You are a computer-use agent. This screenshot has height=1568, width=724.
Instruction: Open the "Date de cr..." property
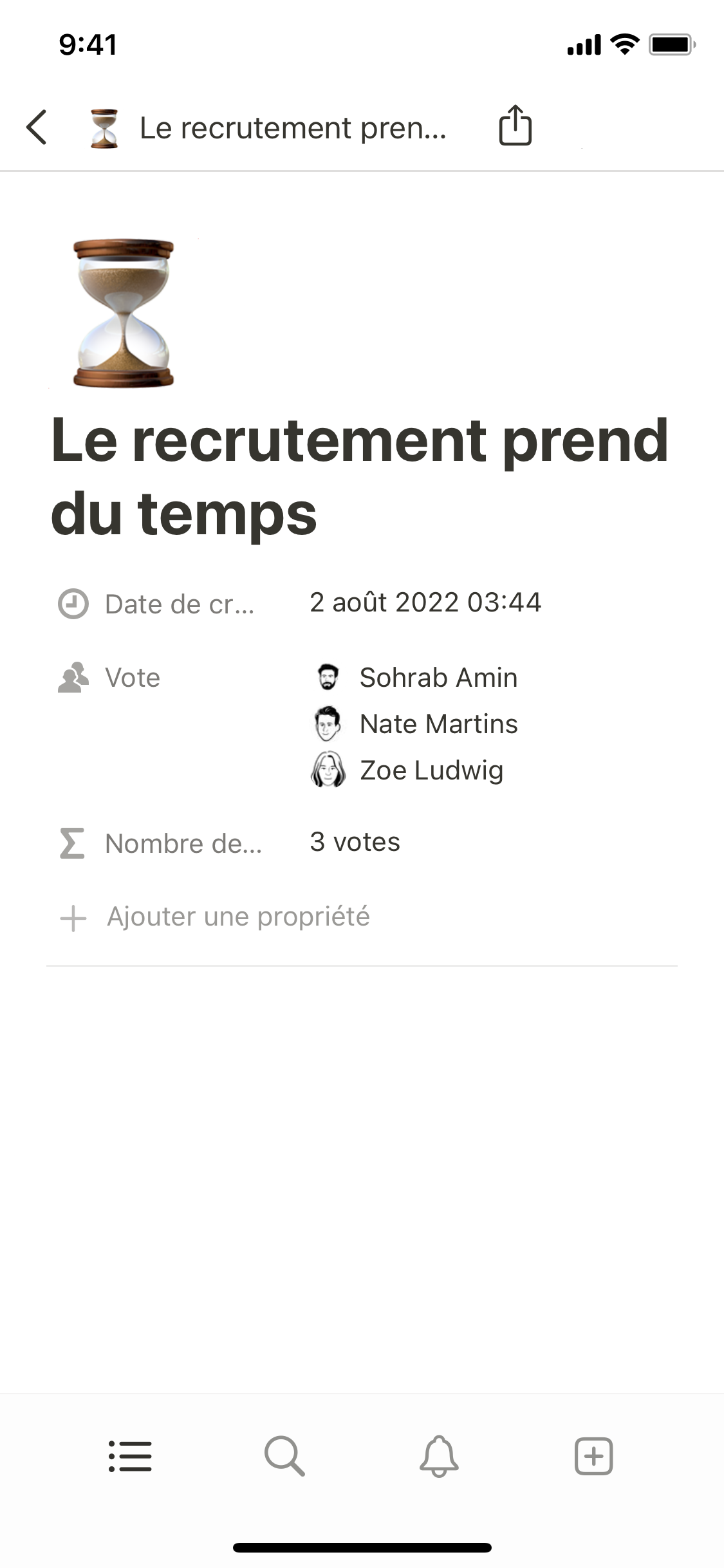pos(179,604)
